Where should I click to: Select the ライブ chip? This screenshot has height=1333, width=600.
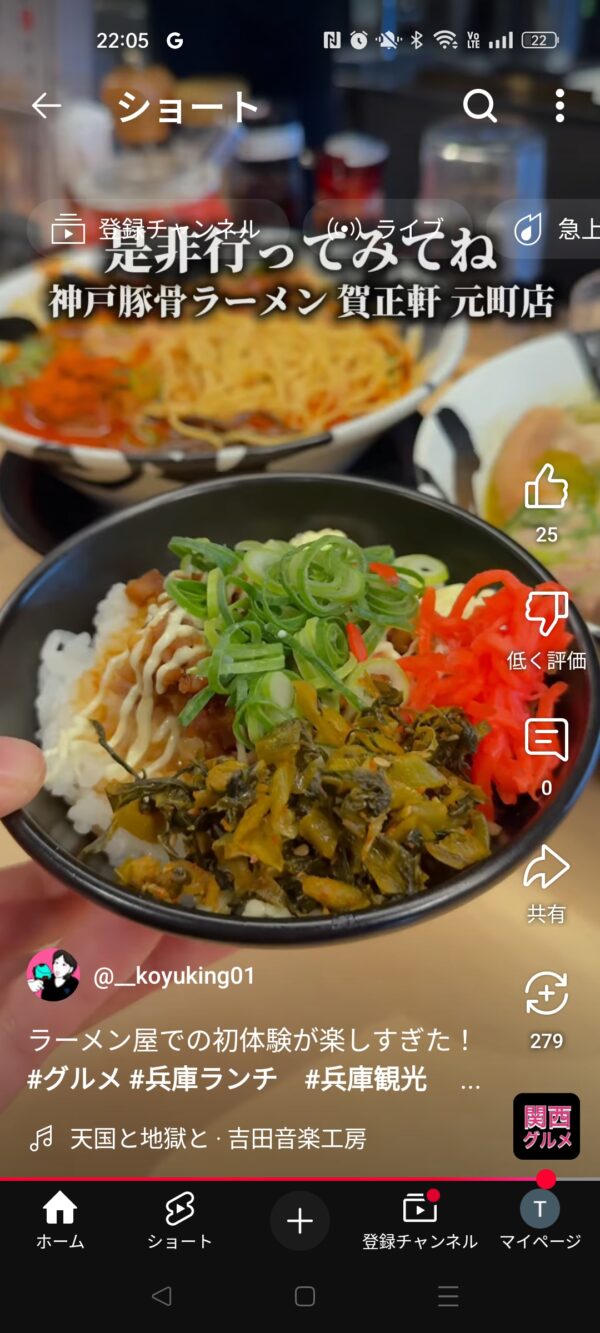[x=388, y=229]
